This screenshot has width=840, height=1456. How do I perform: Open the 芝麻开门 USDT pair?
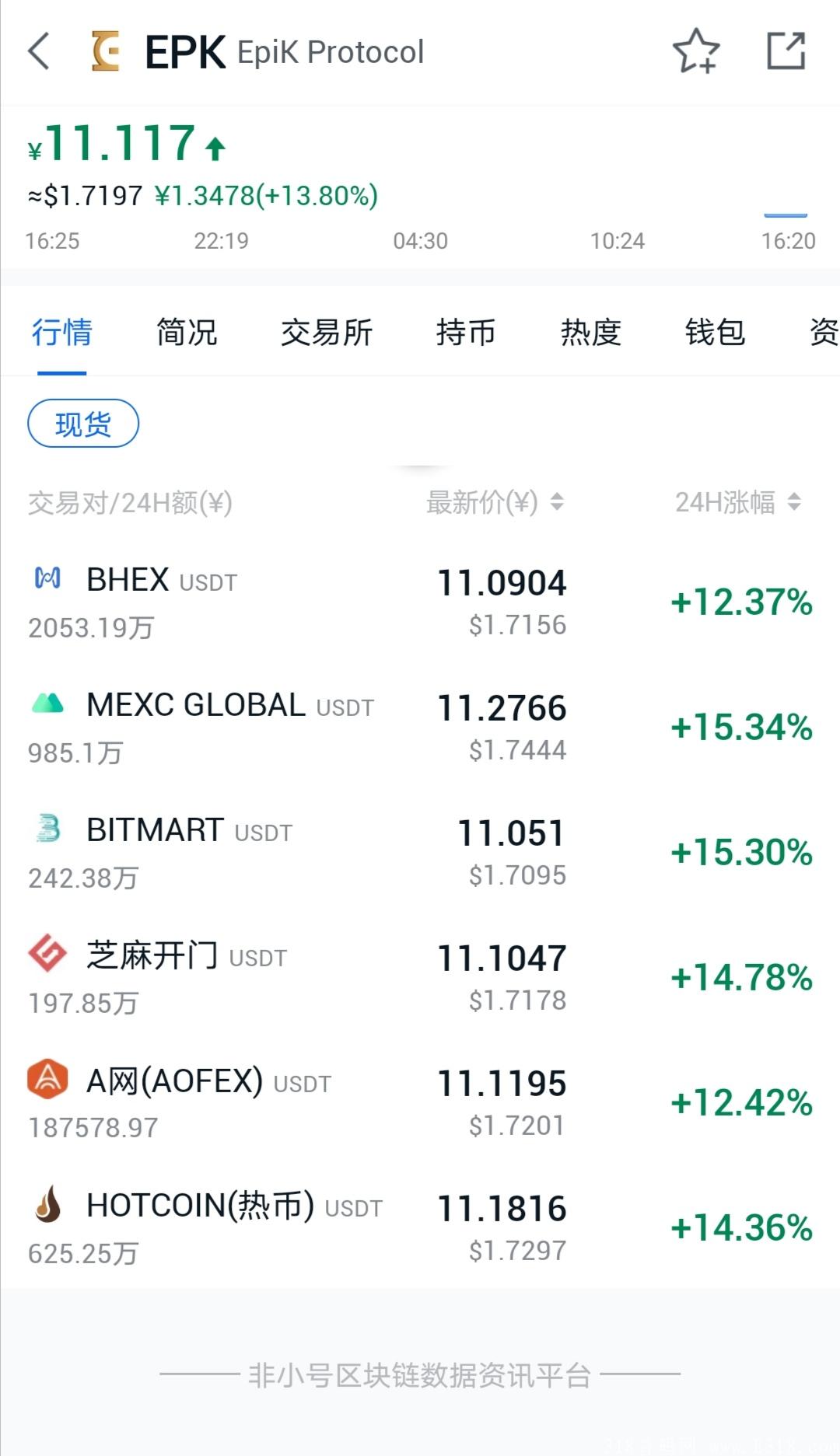tap(420, 978)
